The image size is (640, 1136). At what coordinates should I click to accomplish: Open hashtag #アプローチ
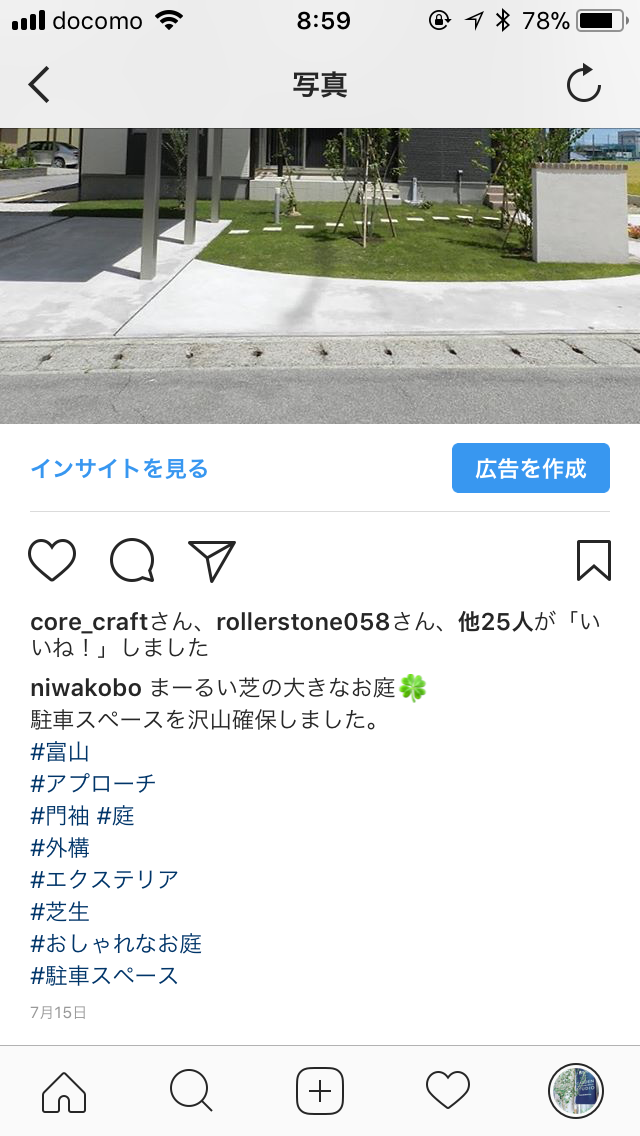(x=93, y=784)
